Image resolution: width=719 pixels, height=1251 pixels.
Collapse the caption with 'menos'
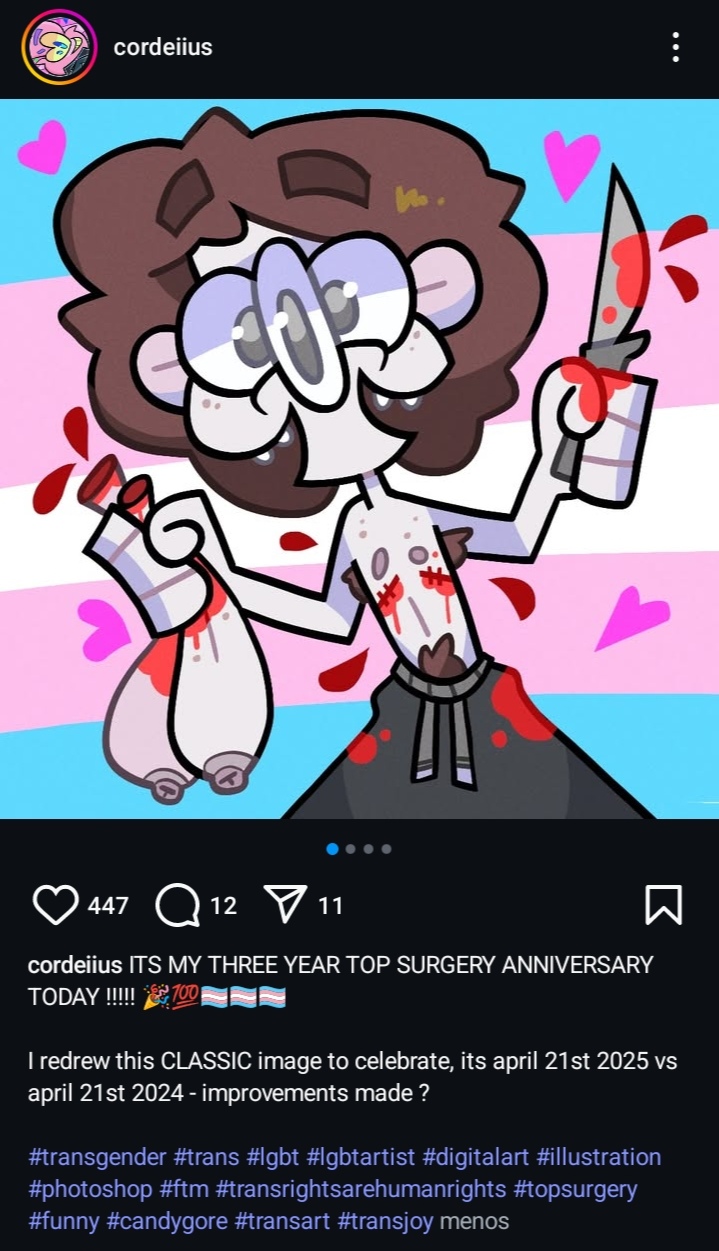(474, 1221)
